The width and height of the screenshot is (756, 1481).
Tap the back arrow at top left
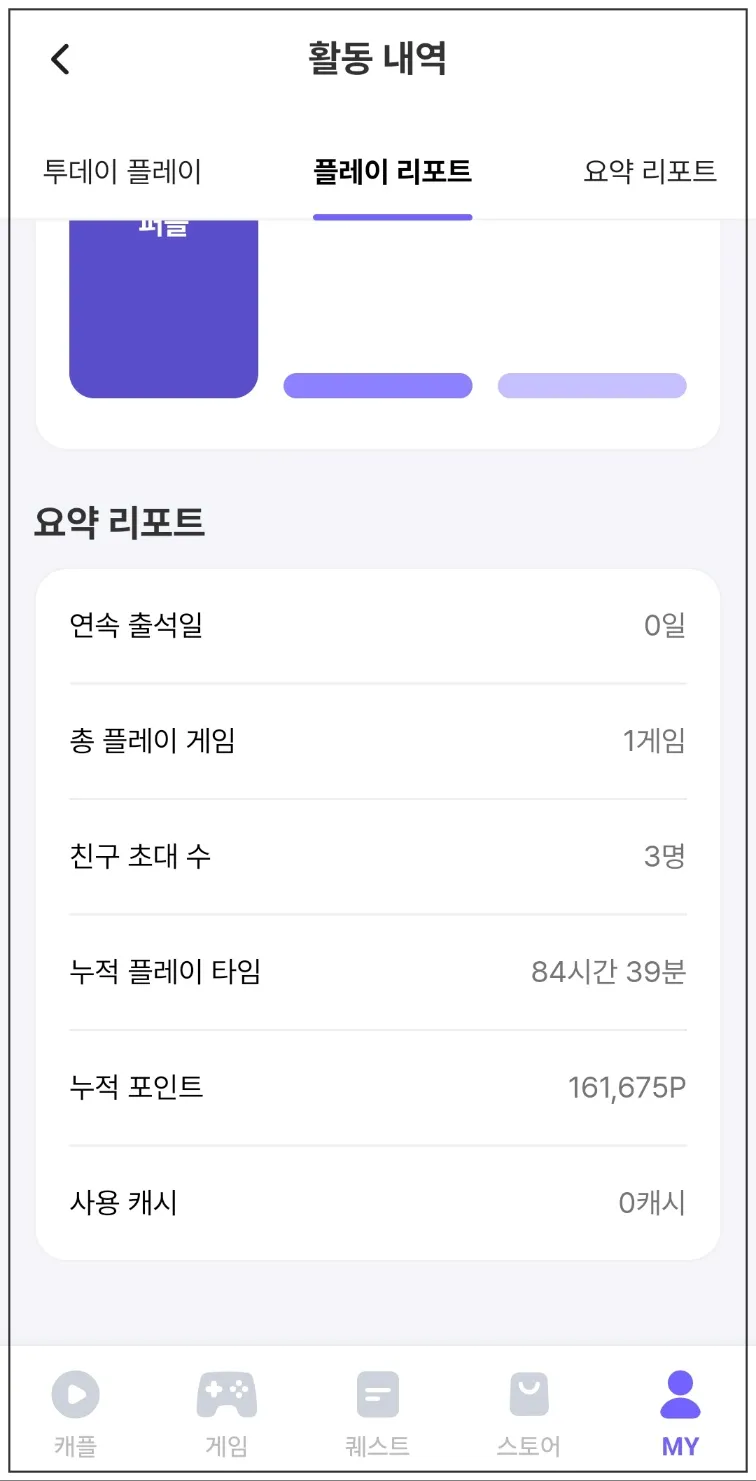click(60, 59)
